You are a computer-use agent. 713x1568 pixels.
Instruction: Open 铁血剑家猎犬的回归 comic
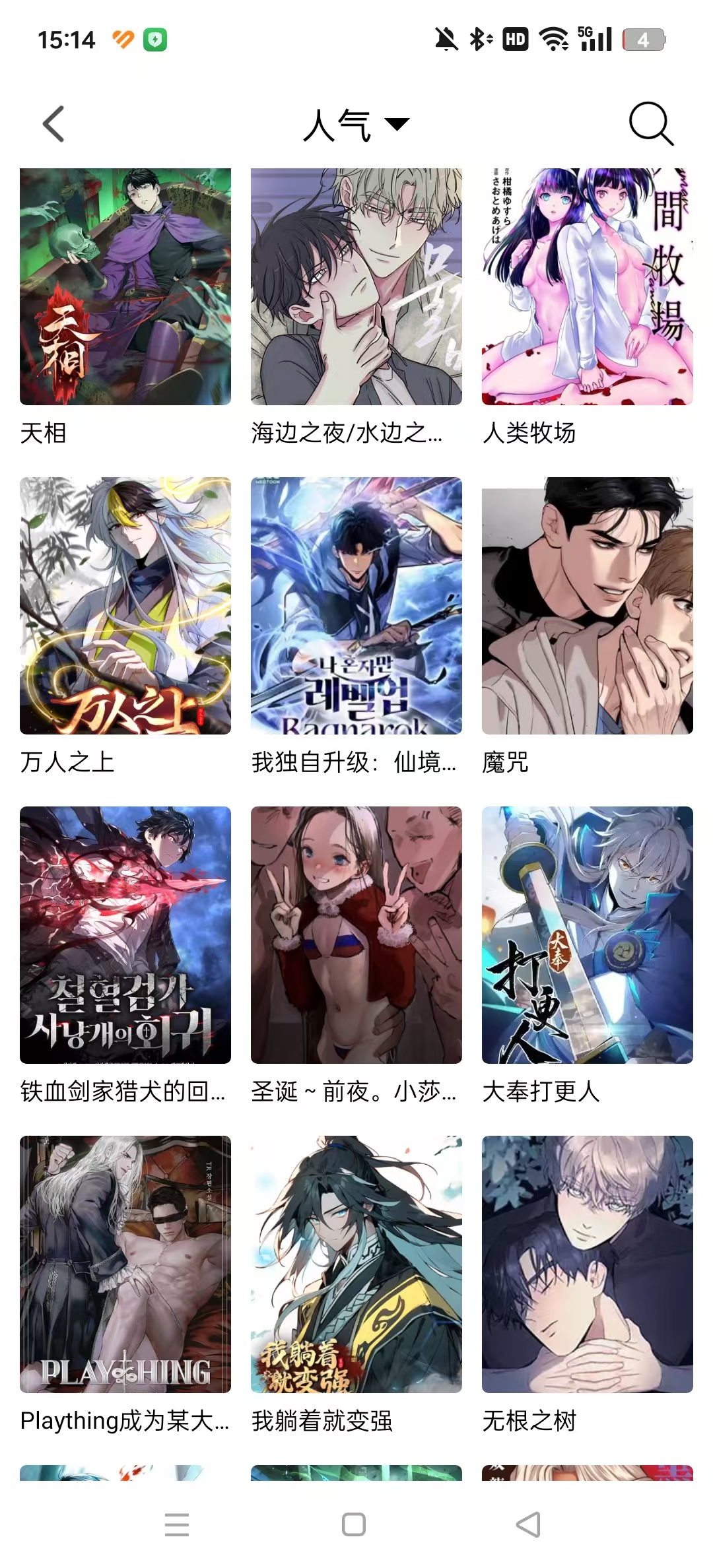(x=125, y=937)
